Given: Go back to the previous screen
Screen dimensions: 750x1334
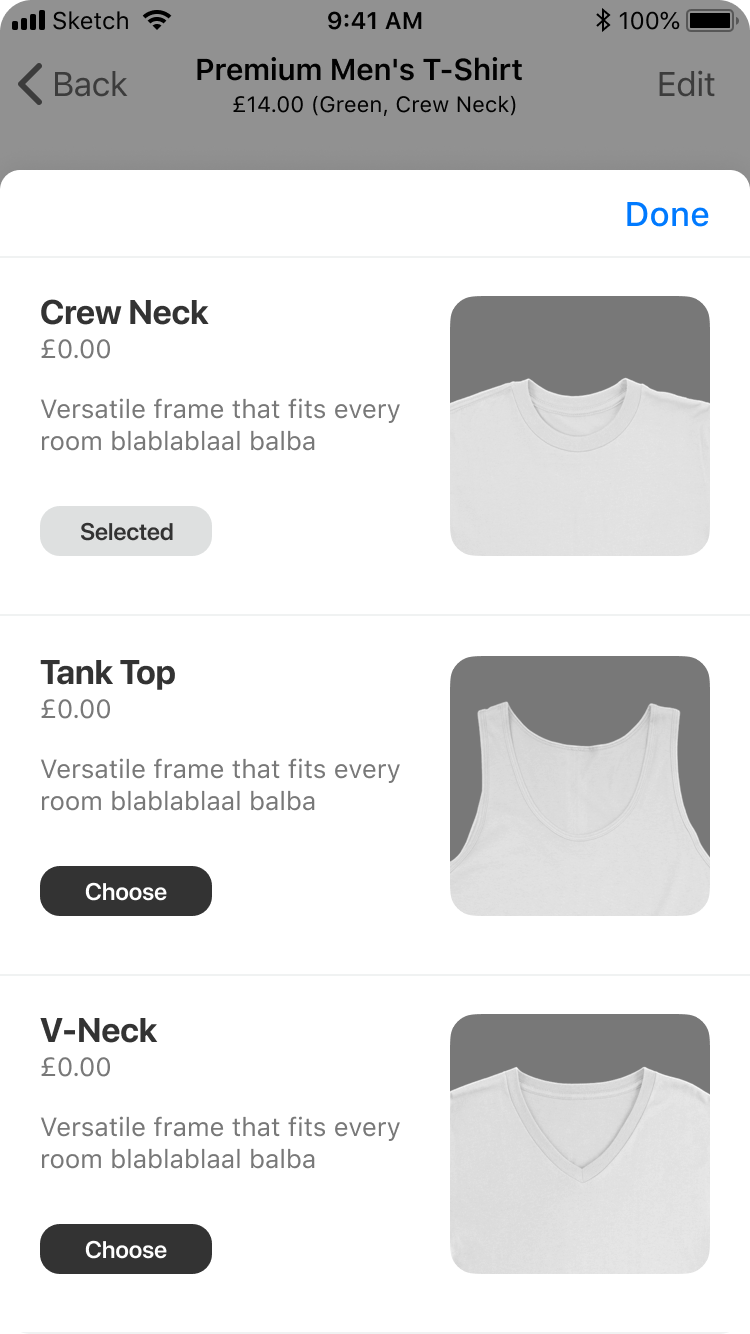Looking at the screenshot, I should point(73,85).
